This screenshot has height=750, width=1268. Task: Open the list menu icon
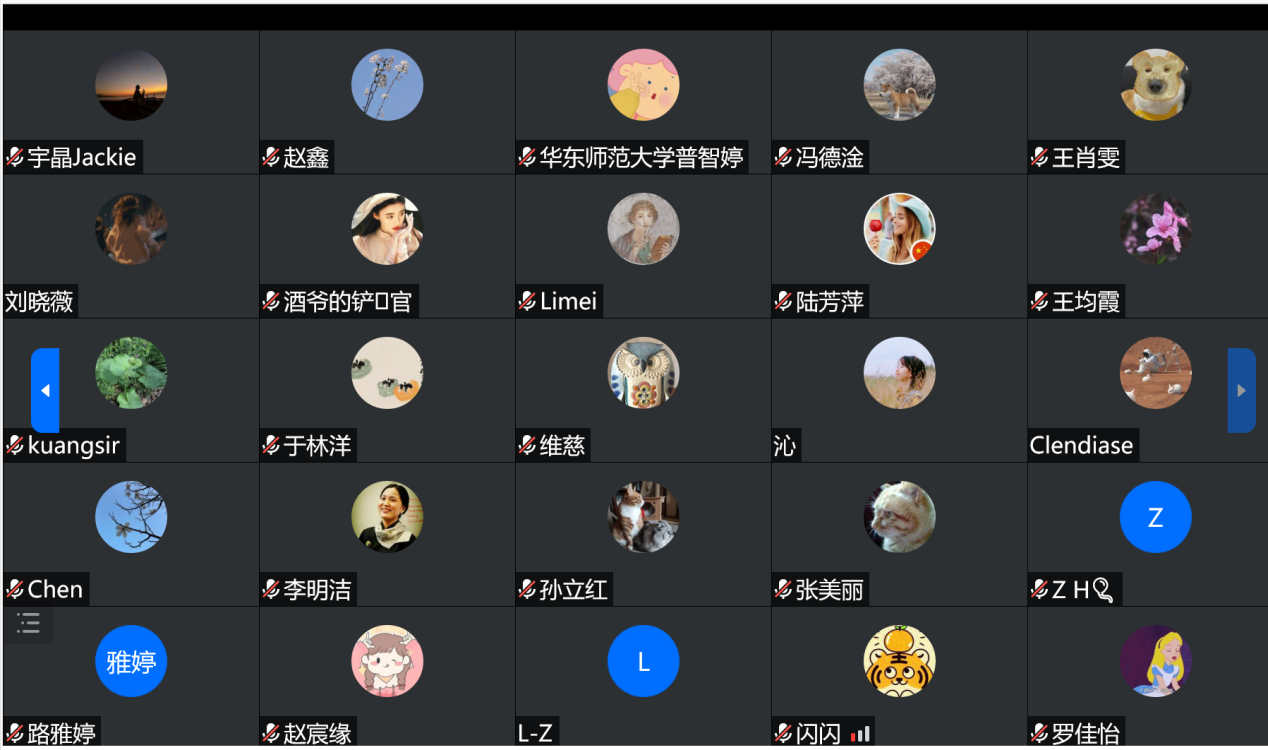pos(29,623)
